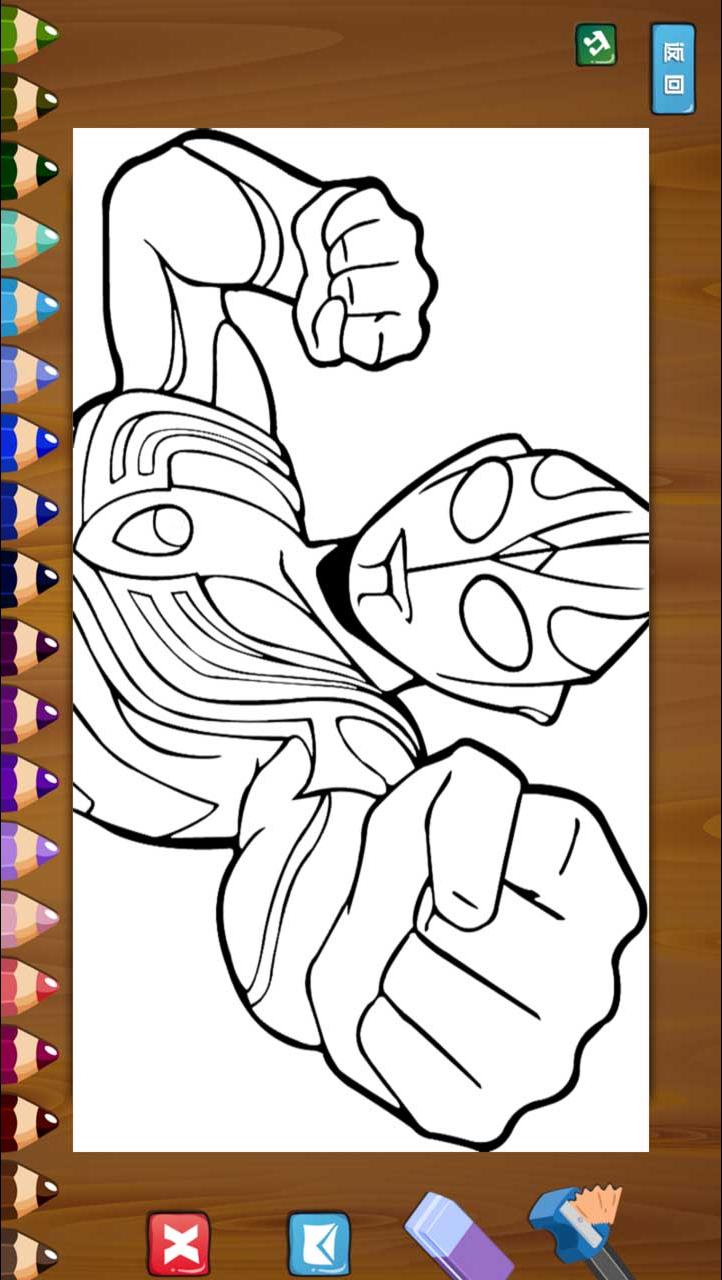Image resolution: width=722 pixels, height=1280 pixels.
Task: Pick the lavender pencil
Action: point(28,850)
